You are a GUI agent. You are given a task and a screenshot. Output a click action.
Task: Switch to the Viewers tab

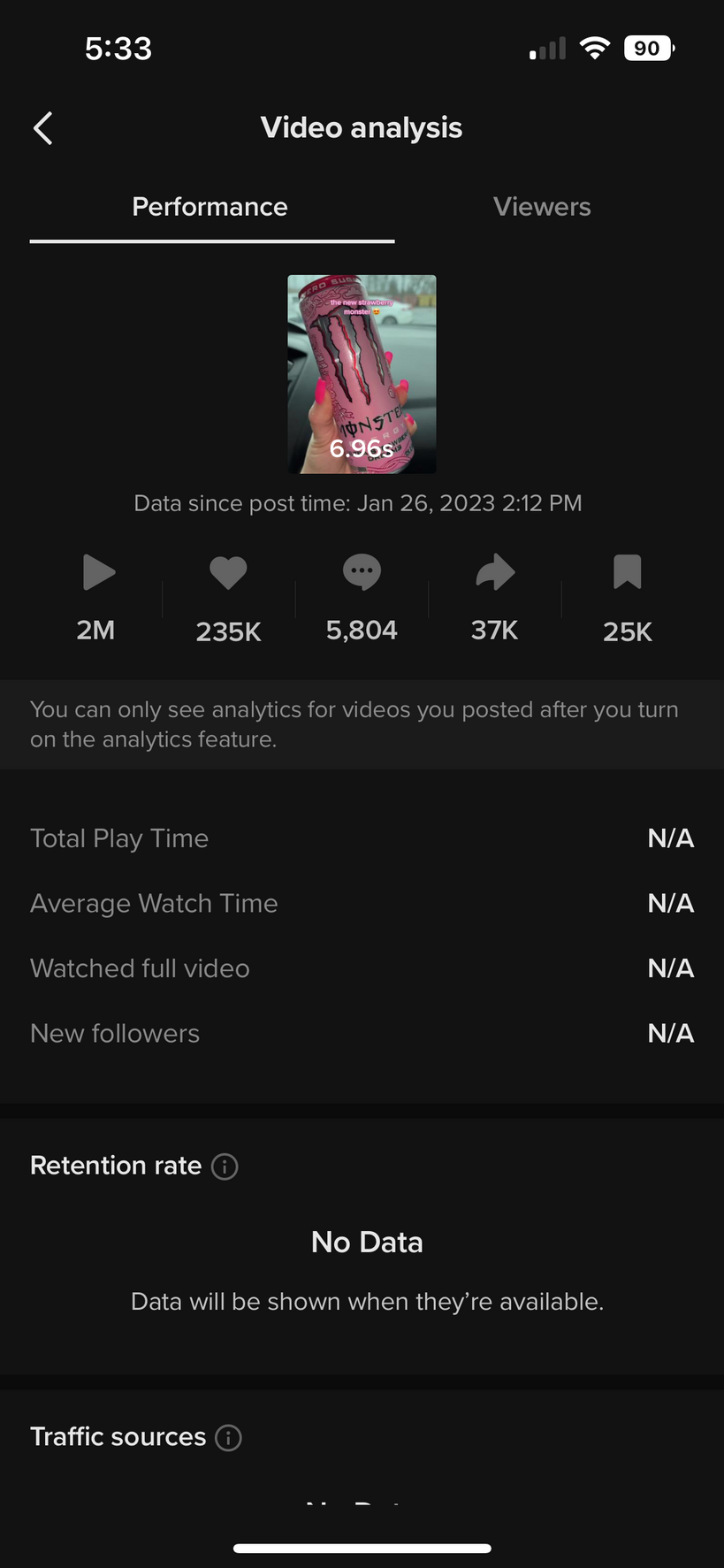541,207
